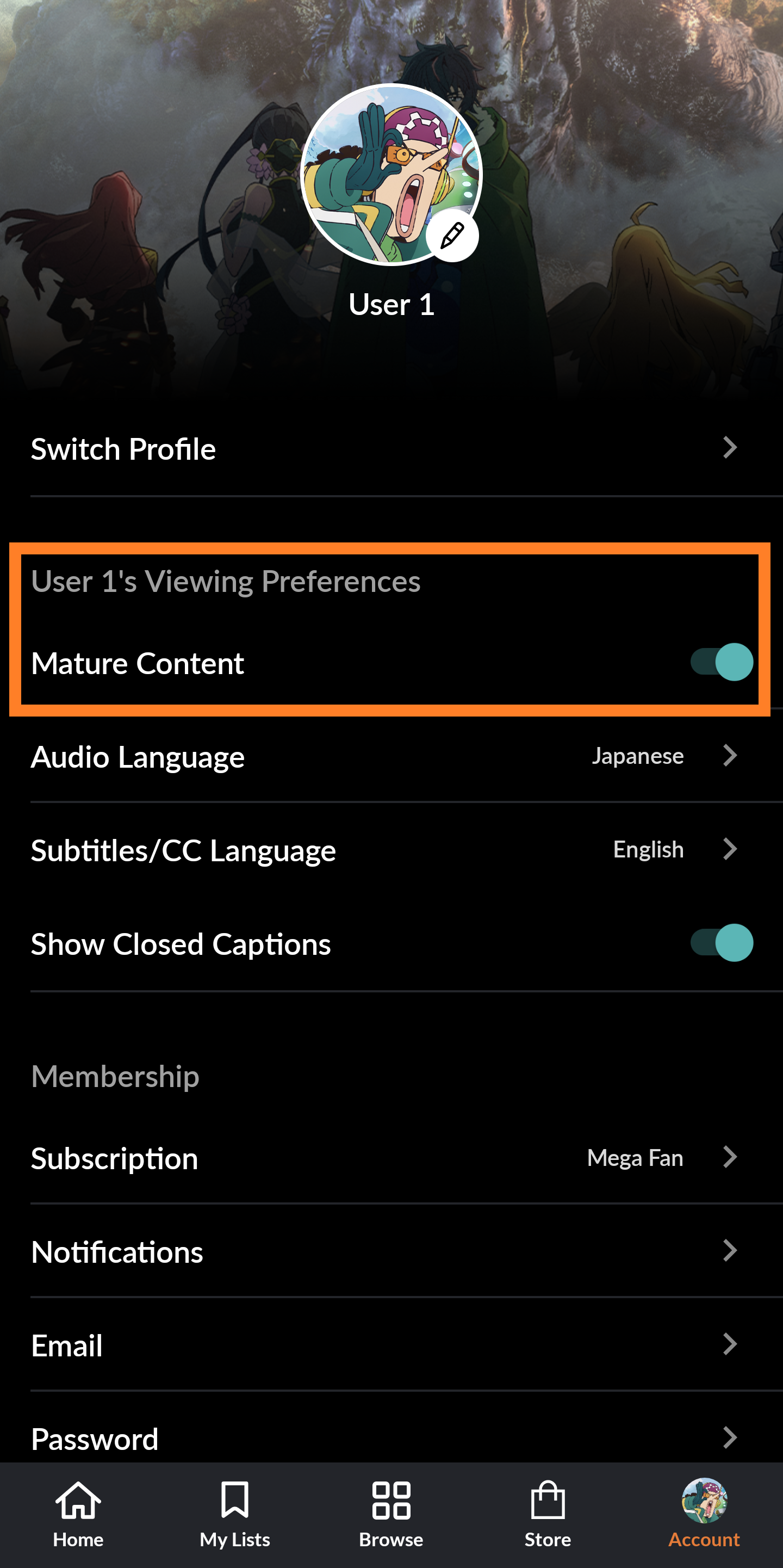
Task: Open the Email settings row
Action: (389, 1345)
